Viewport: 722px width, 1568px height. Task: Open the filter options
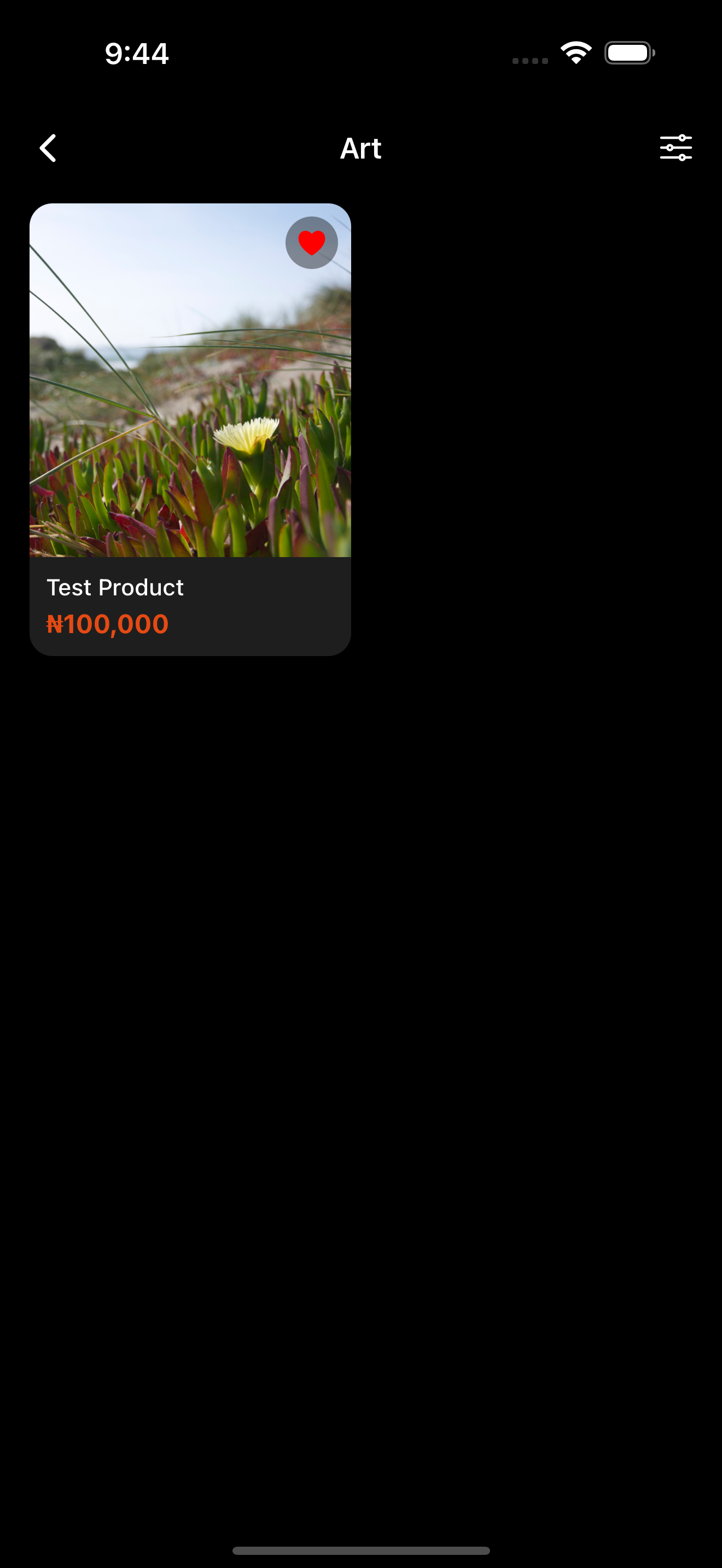[675, 148]
